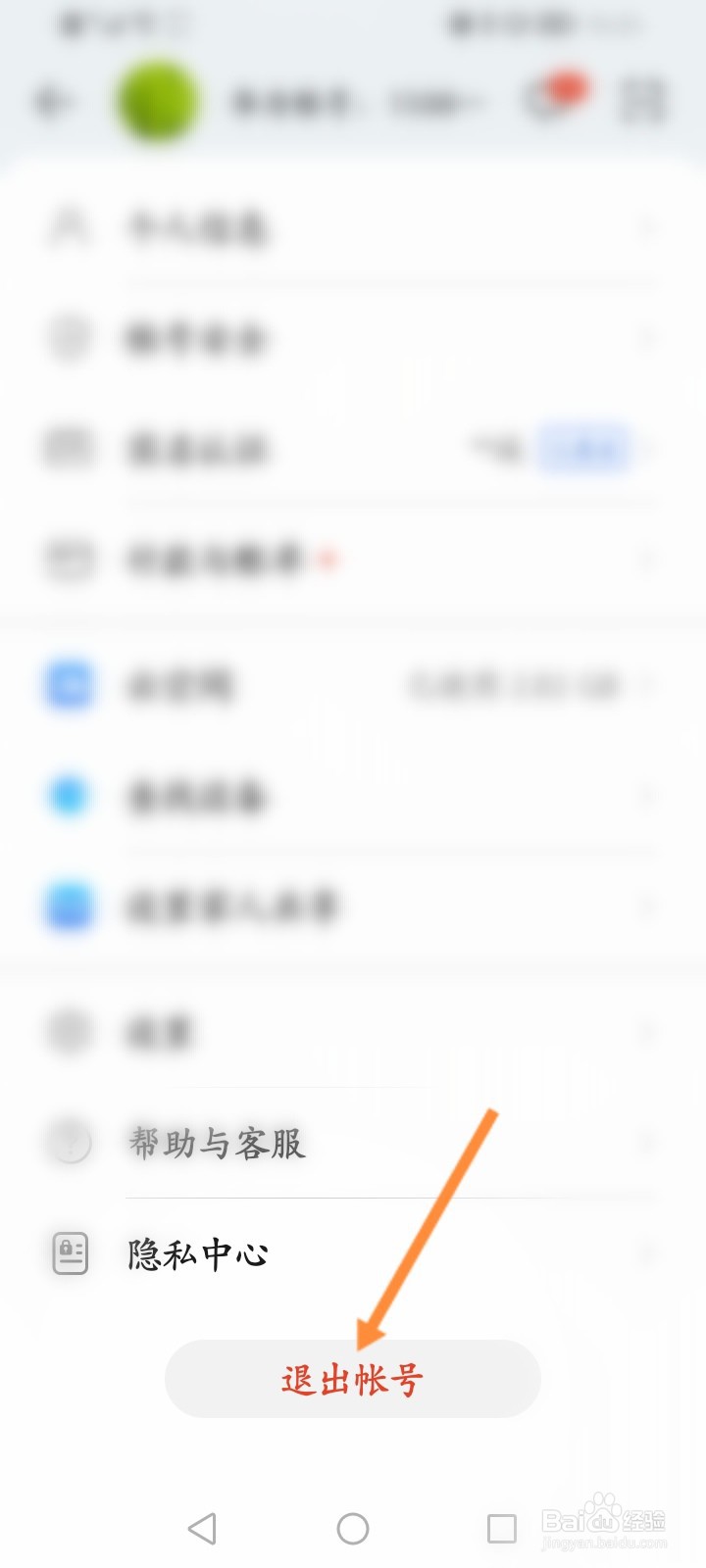Click the lock icon beside 隐私中心

pos(68,1251)
